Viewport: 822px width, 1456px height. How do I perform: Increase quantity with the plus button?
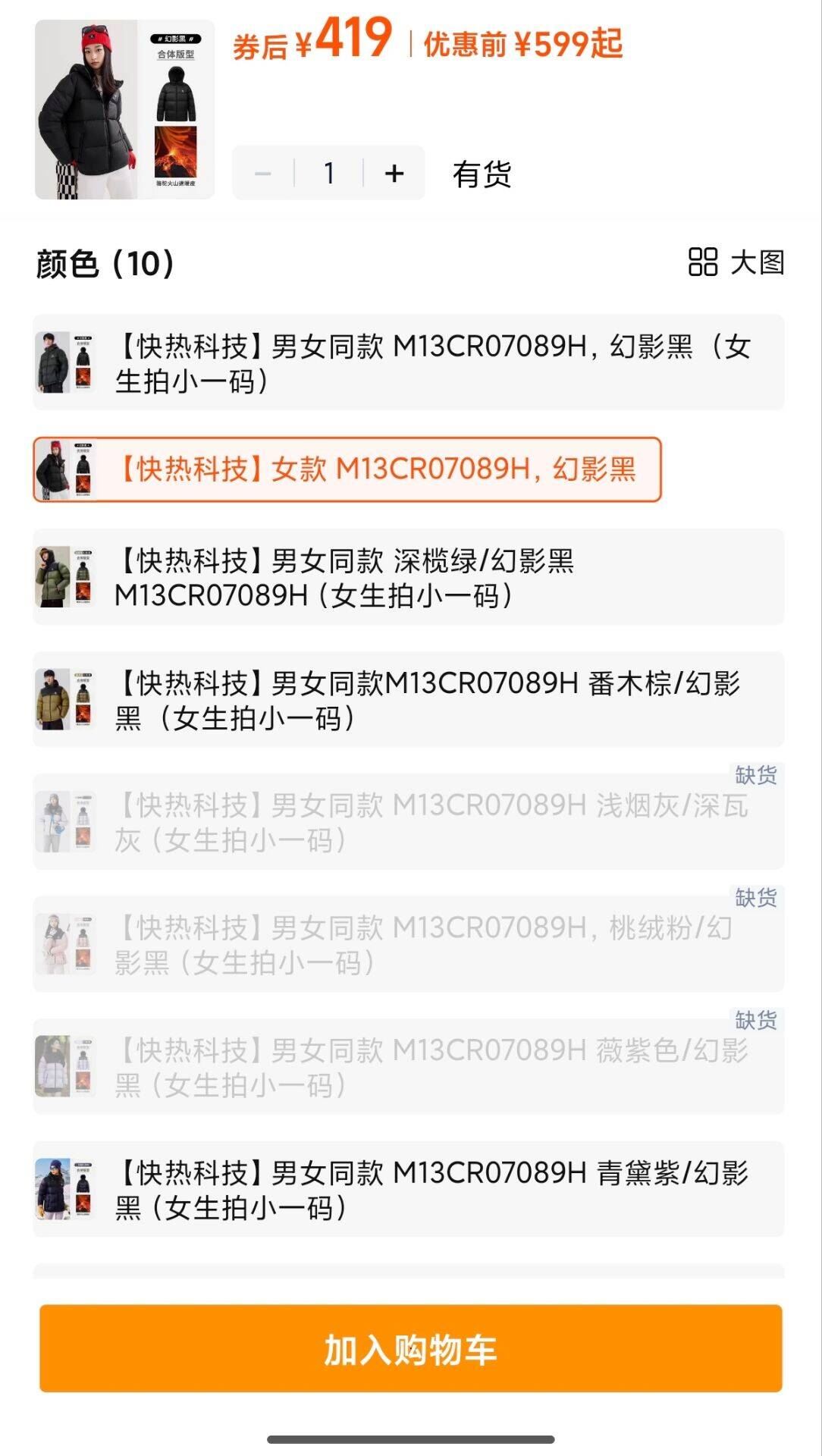[x=394, y=174]
